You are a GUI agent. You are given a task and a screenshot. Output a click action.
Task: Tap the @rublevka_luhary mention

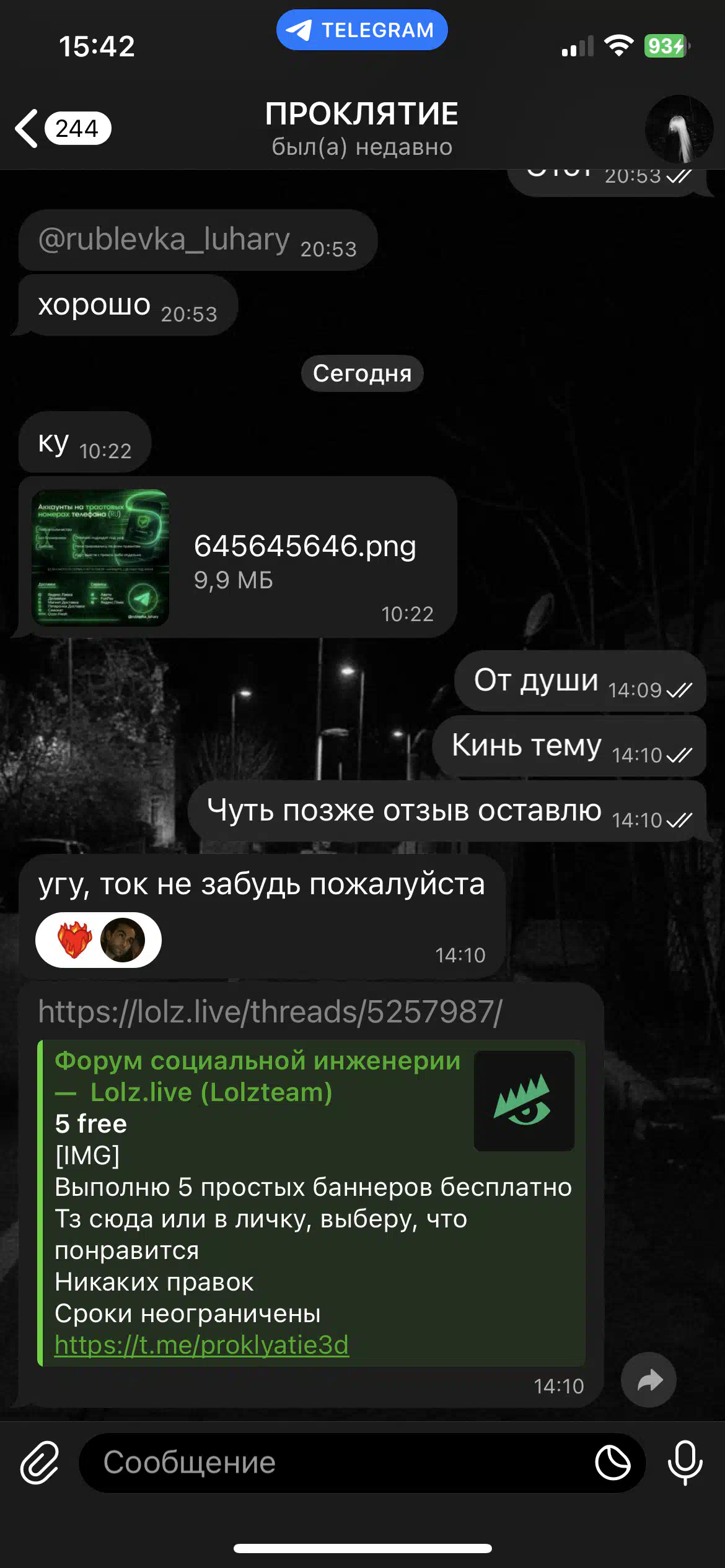point(164,240)
